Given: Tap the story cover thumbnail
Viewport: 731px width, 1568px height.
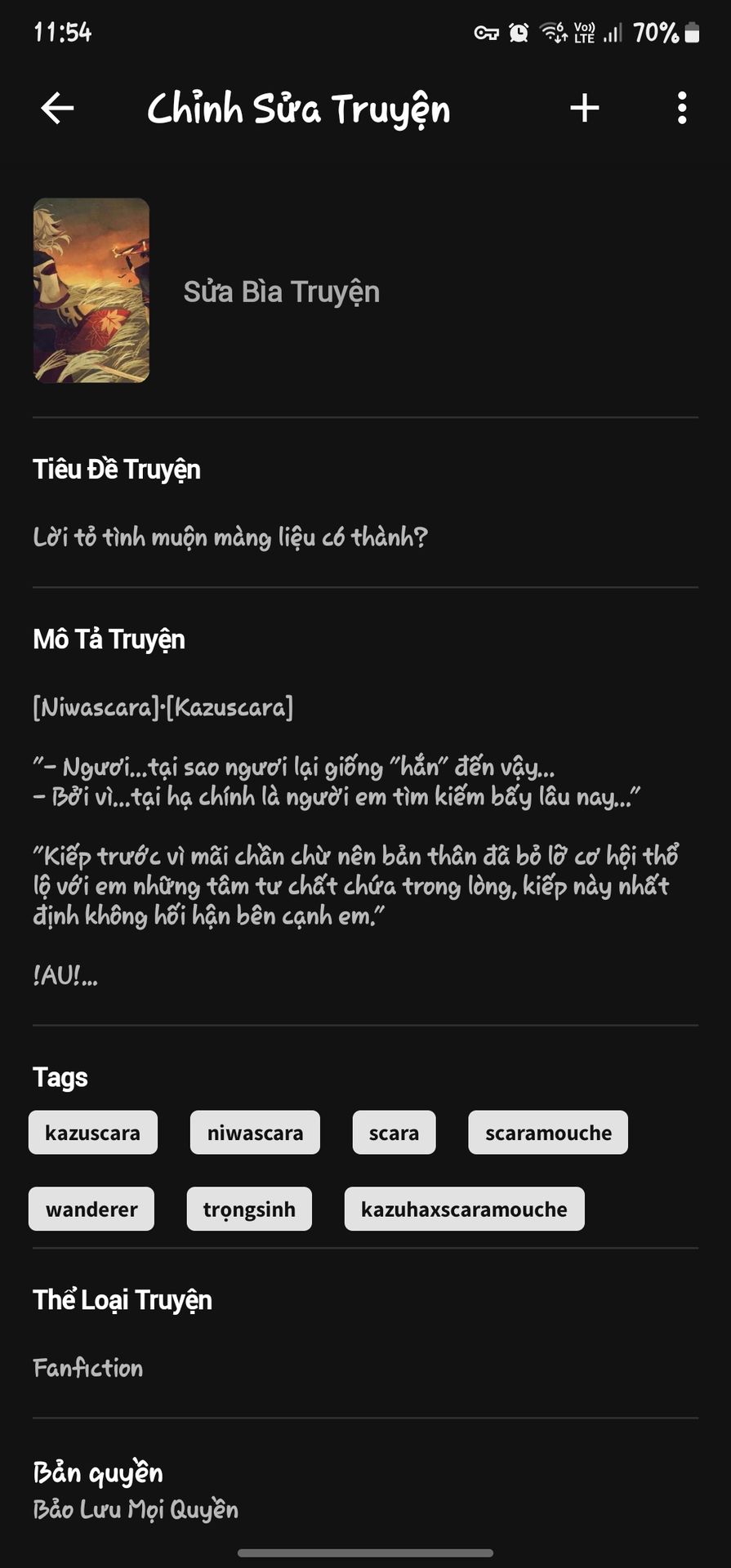Looking at the screenshot, I should click(91, 291).
